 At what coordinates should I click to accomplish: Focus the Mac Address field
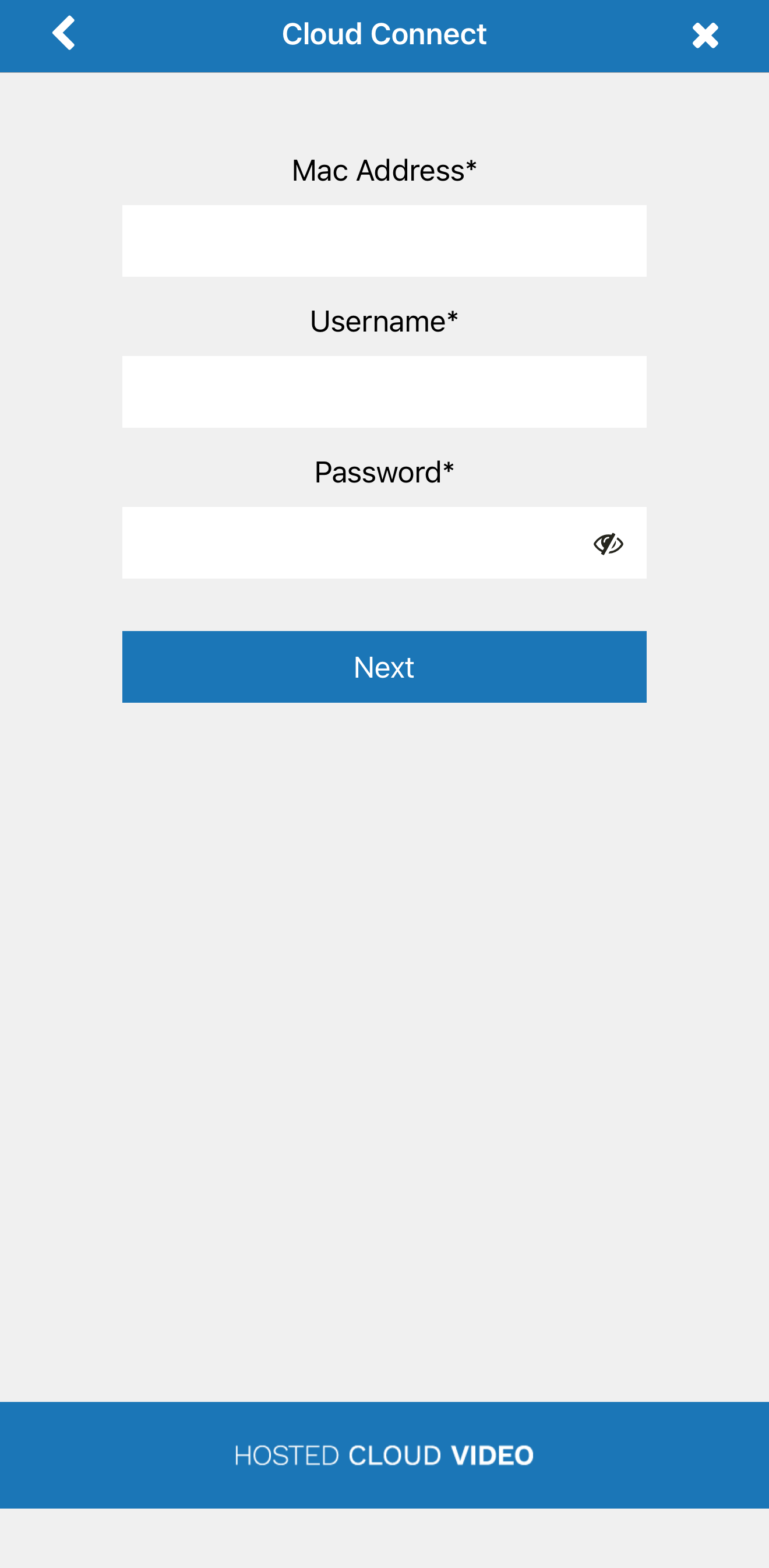click(x=384, y=241)
